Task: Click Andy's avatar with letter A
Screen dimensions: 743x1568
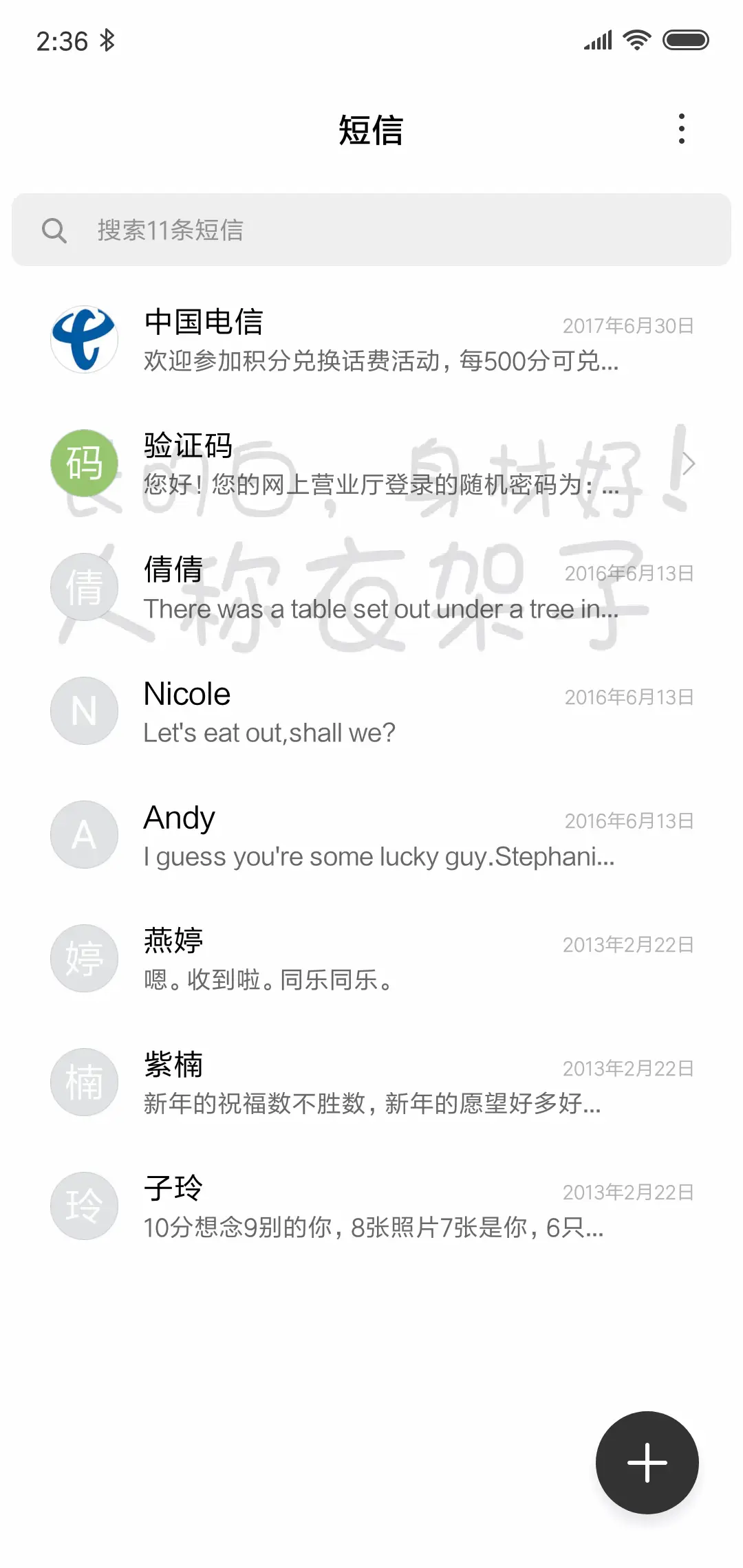Action: point(84,834)
